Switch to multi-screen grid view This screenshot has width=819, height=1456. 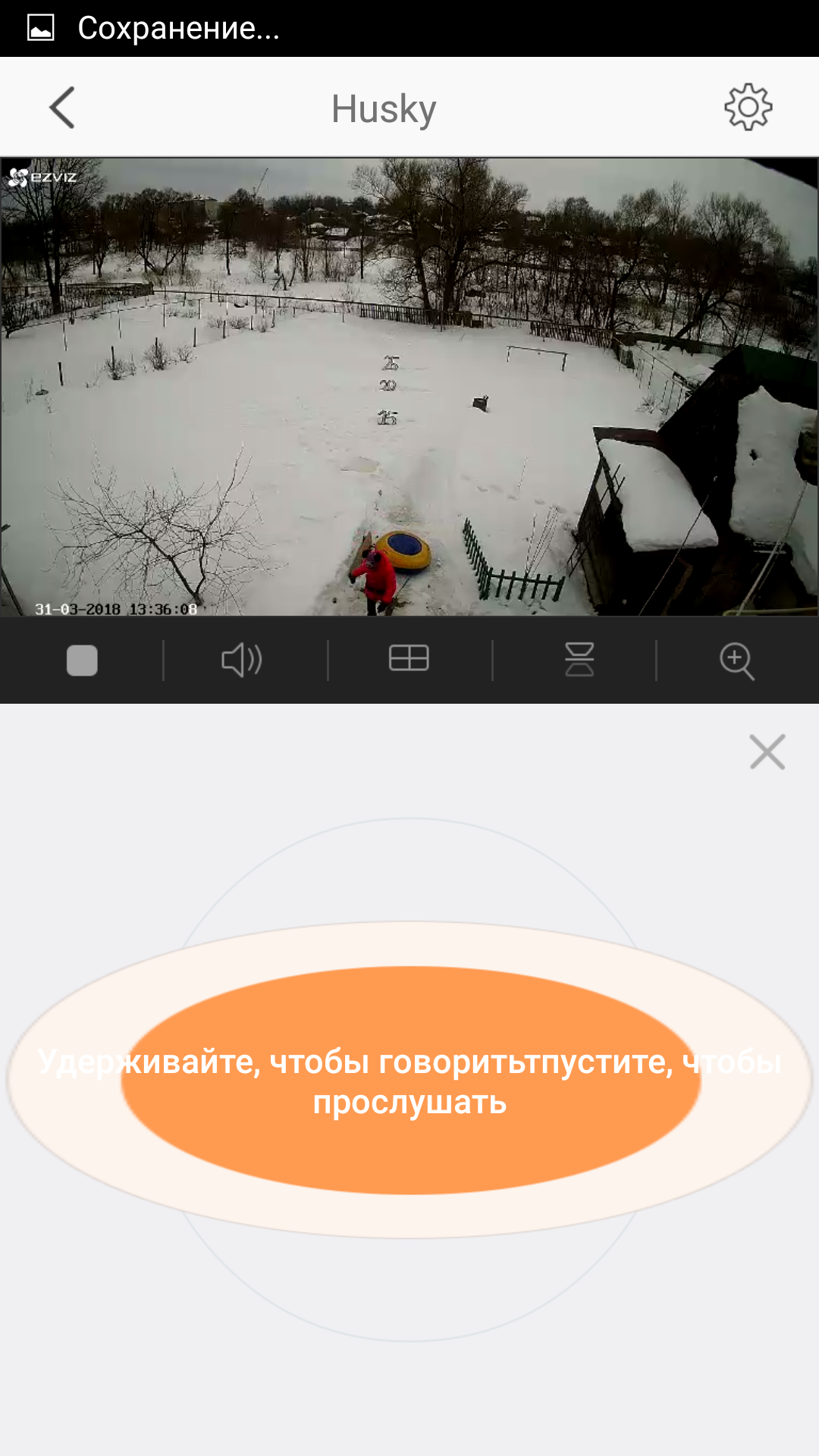point(409,658)
